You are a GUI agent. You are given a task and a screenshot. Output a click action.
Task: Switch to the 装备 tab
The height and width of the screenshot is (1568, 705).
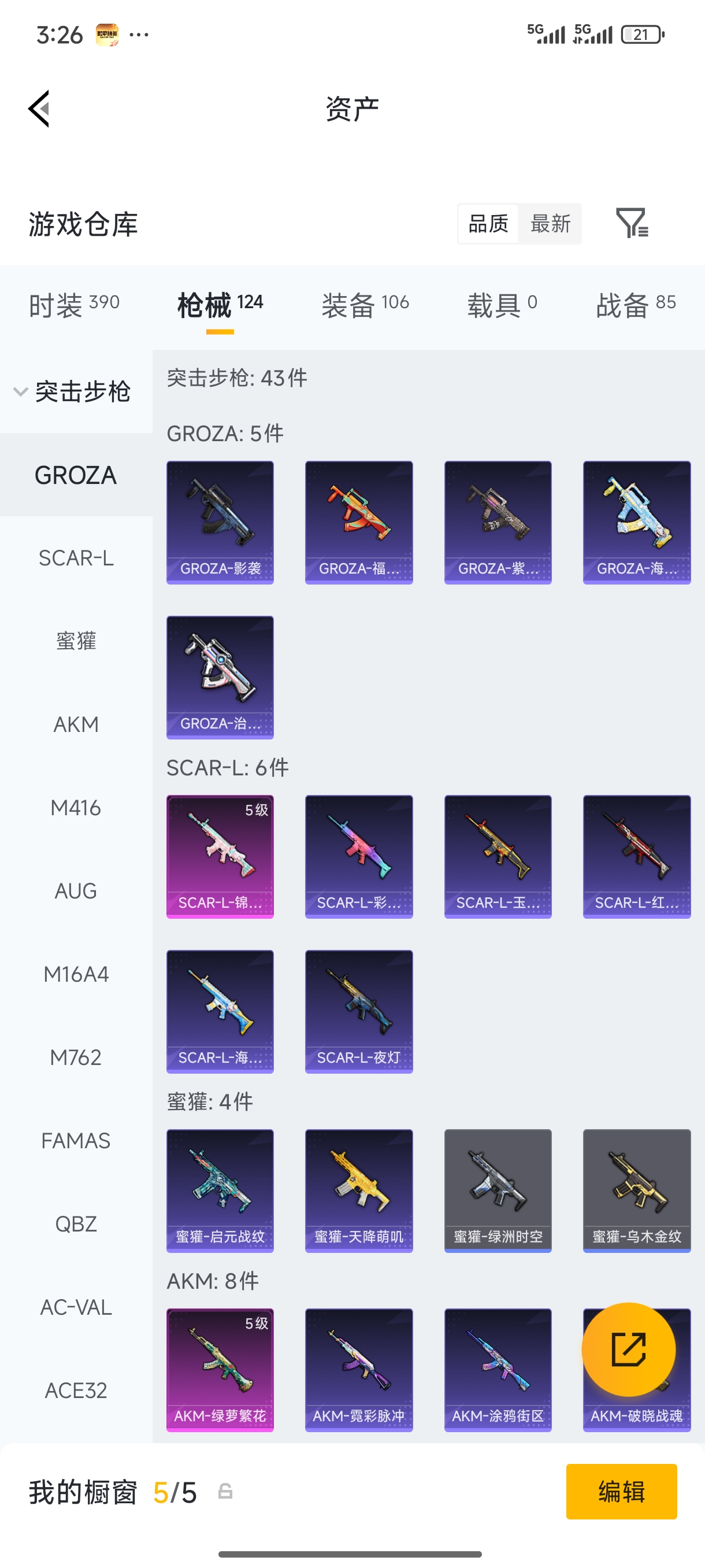tap(365, 304)
